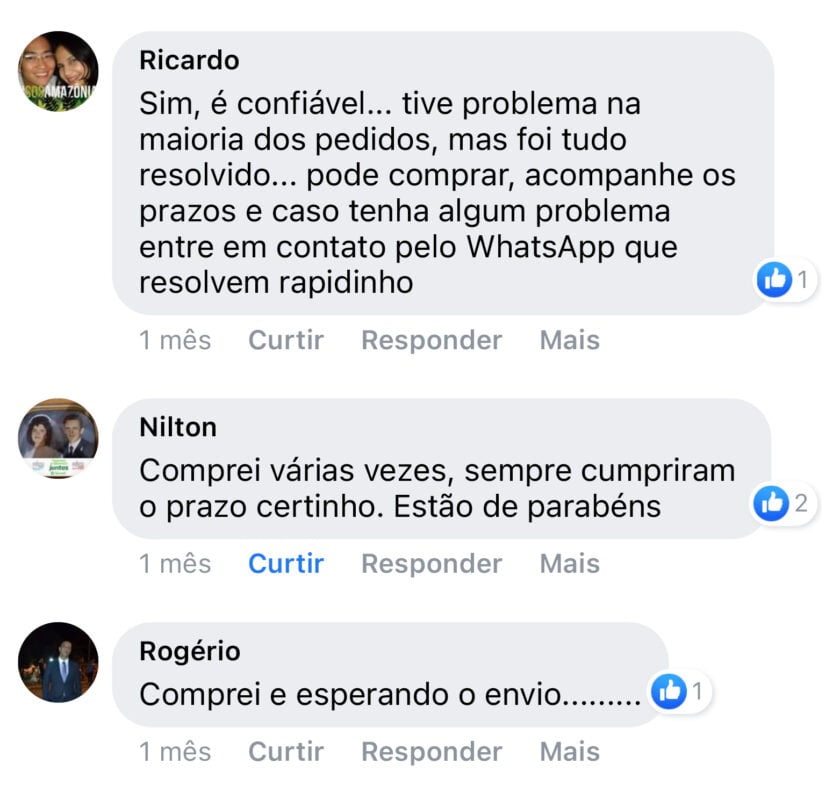This screenshot has height=800, width=840.
Task: Open Nilton's profile picture
Action: 59,439
